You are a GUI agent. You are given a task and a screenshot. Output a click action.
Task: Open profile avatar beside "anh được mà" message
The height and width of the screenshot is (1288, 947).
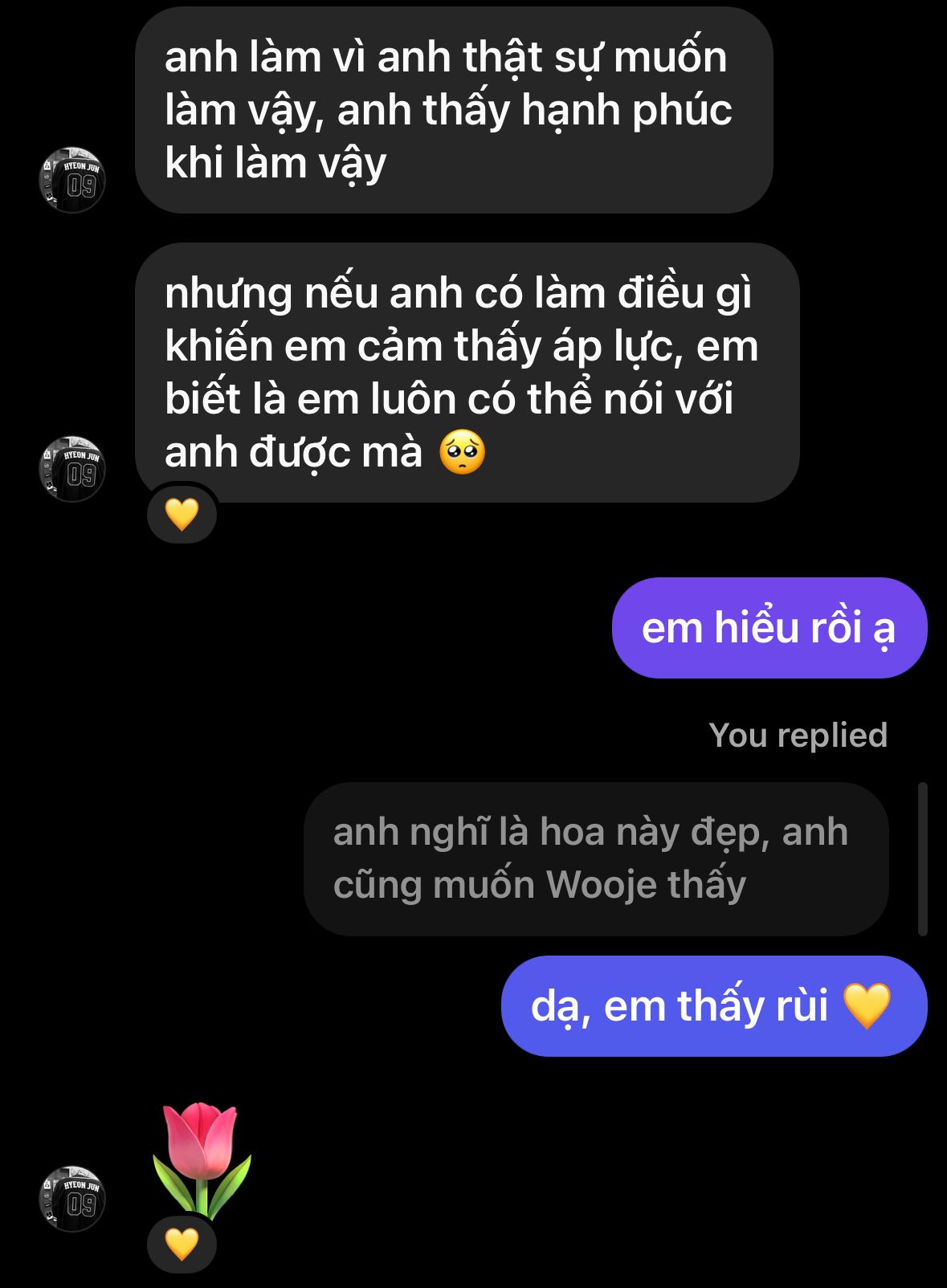pyautogui.click(x=72, y=469)
